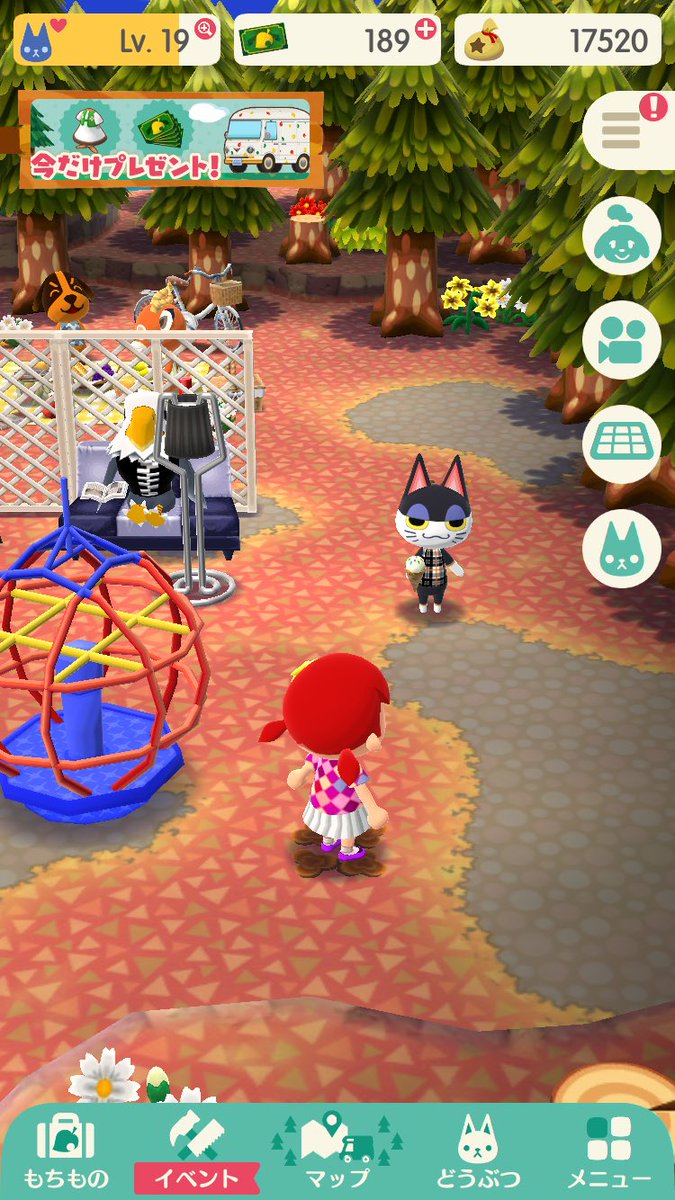
Task: Add more Leaf Tickets with the plus
Action: [x=425, y=29]
